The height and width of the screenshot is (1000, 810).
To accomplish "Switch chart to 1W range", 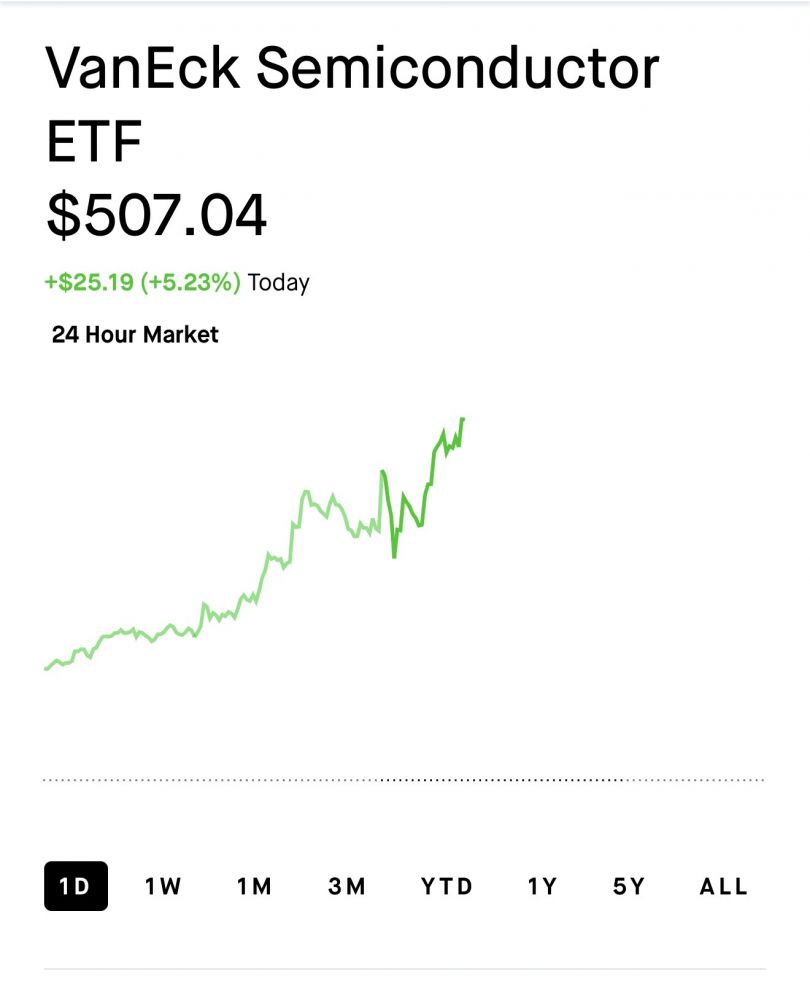I will [163, 886].
